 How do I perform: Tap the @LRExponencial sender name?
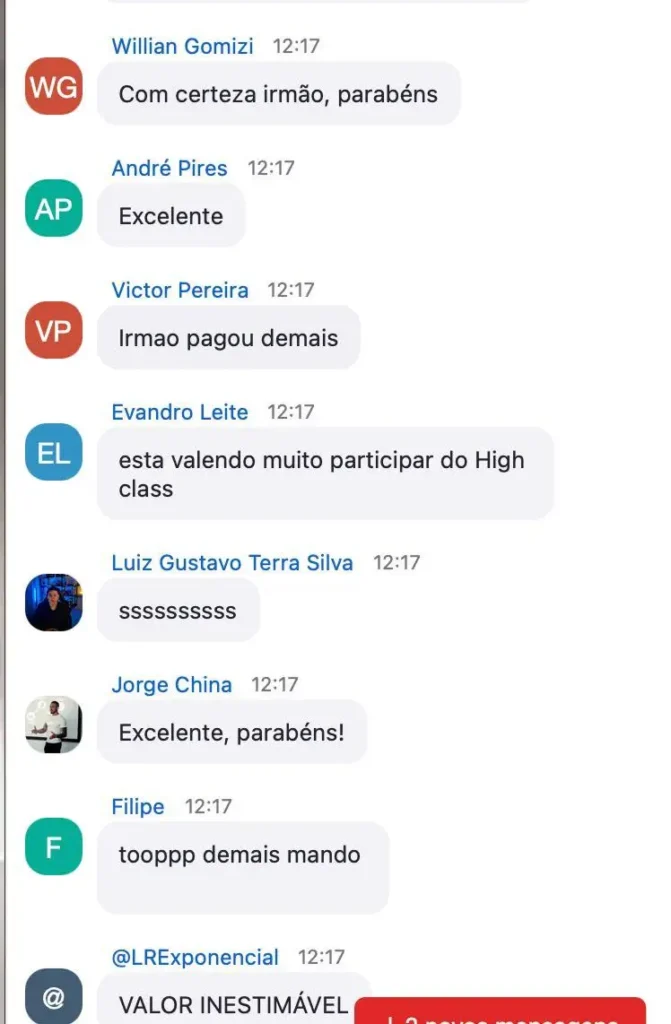[x=195, y=957]
